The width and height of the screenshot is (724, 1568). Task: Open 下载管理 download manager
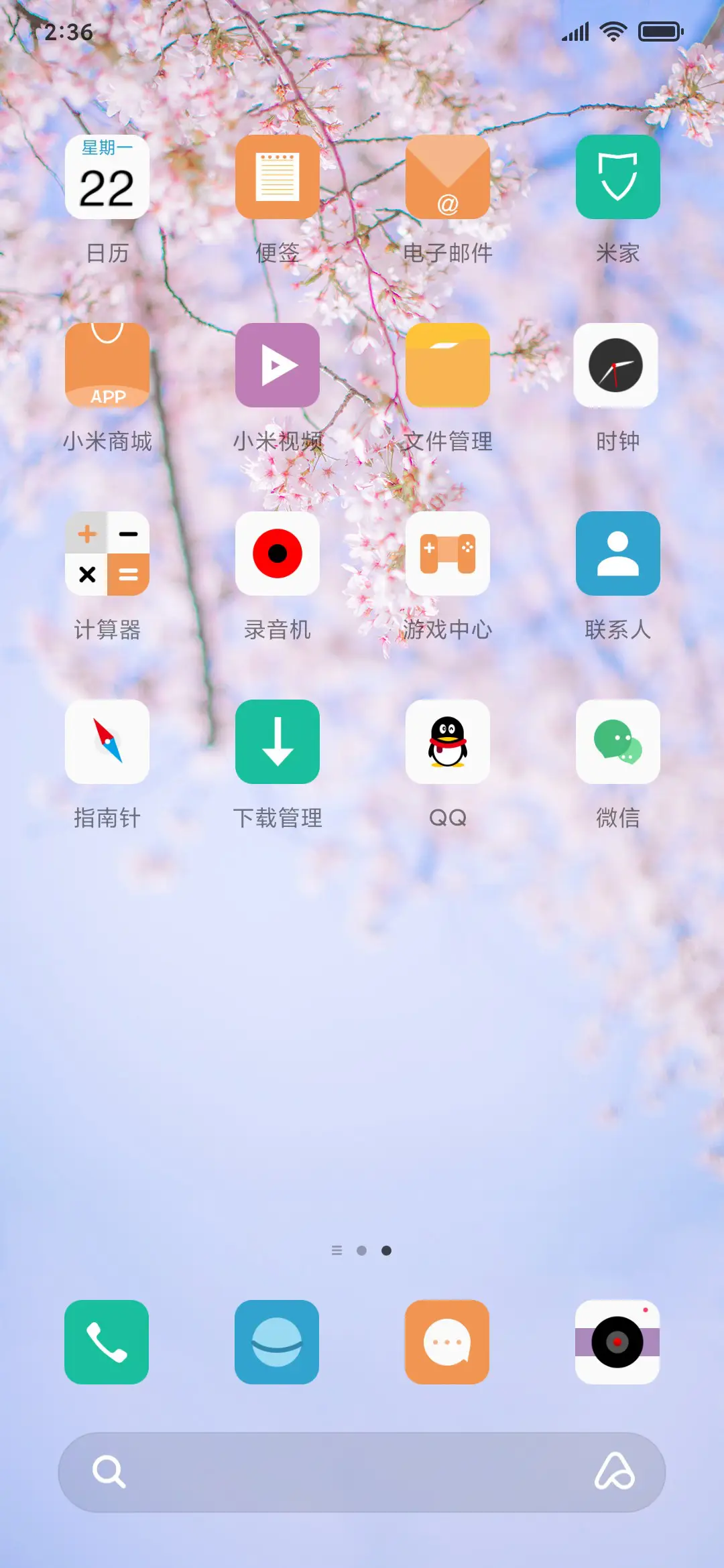(278, 742)
